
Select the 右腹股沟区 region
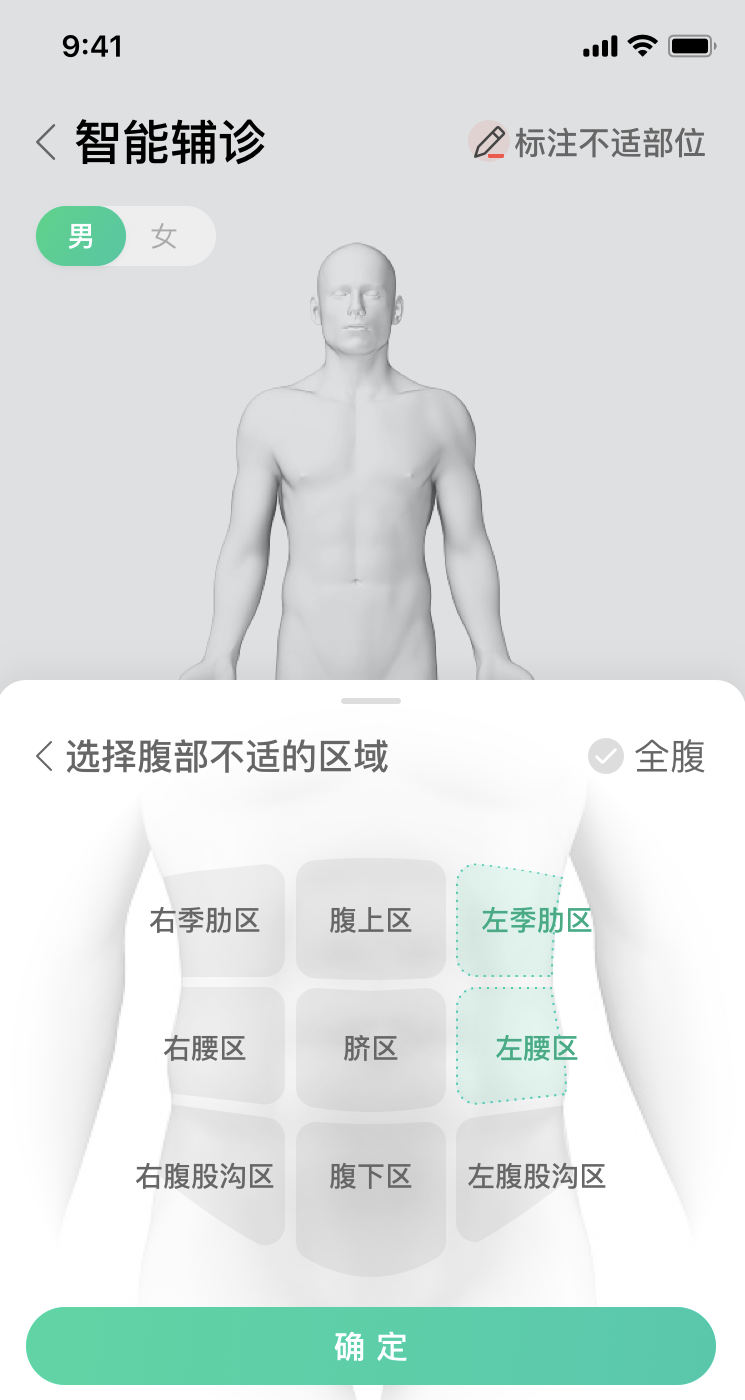[205, 1176]
